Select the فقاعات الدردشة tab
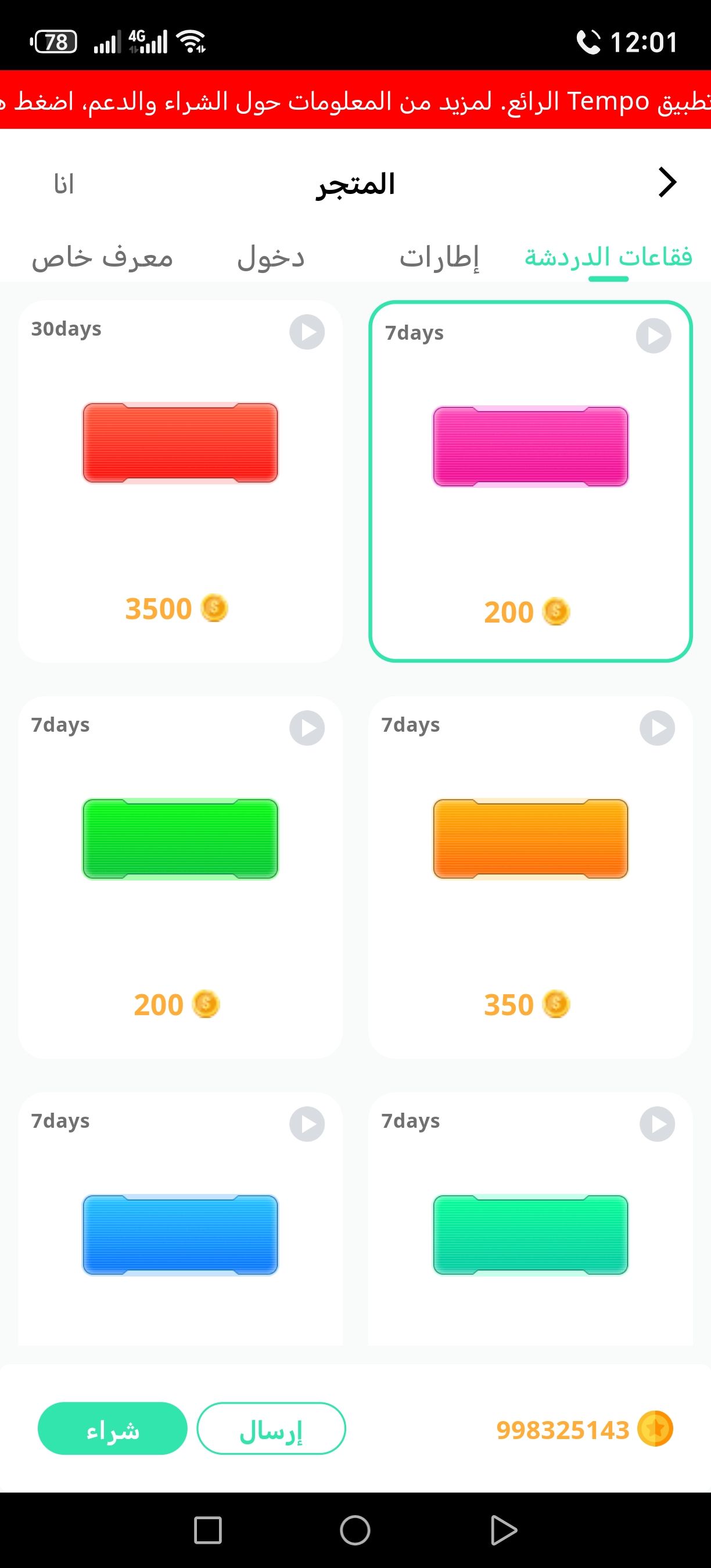This screenshot has width=711, height=1568. point(608,257)
